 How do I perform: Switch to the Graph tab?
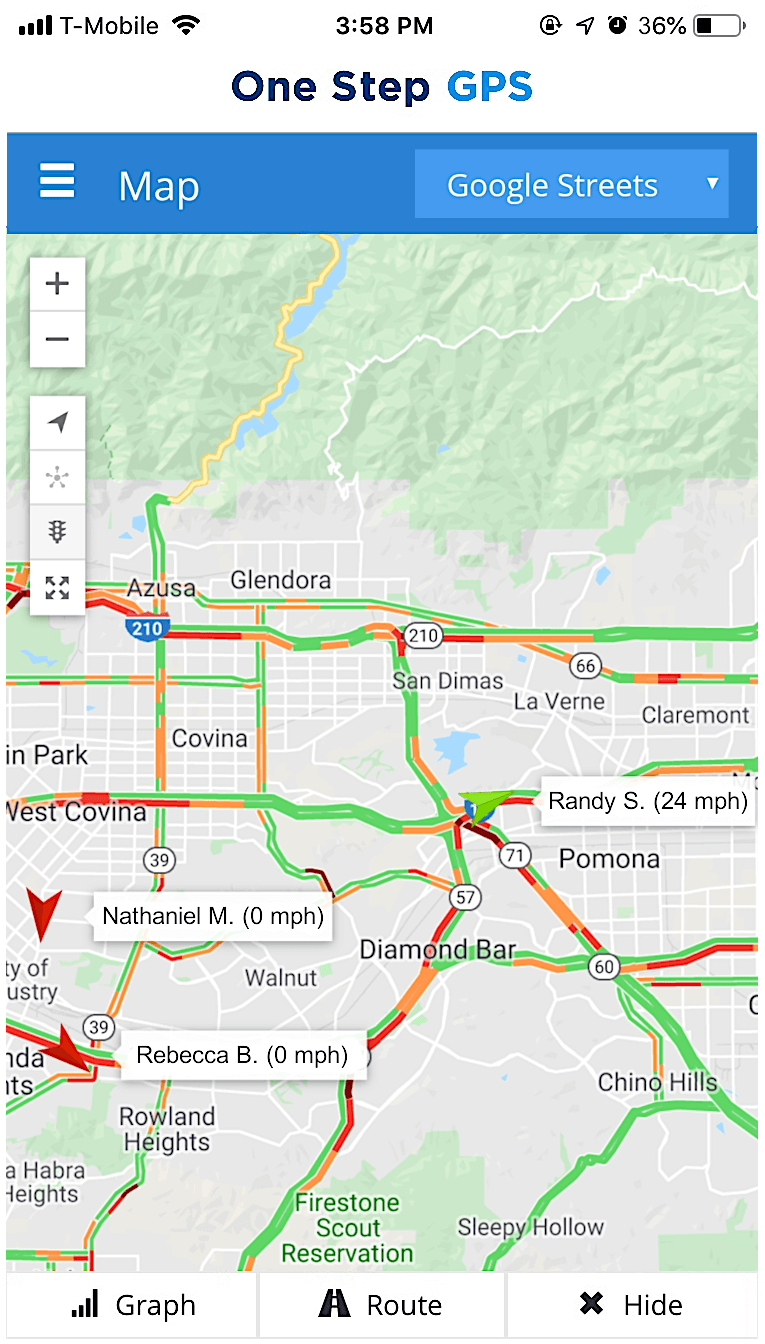click(131, 1304)
